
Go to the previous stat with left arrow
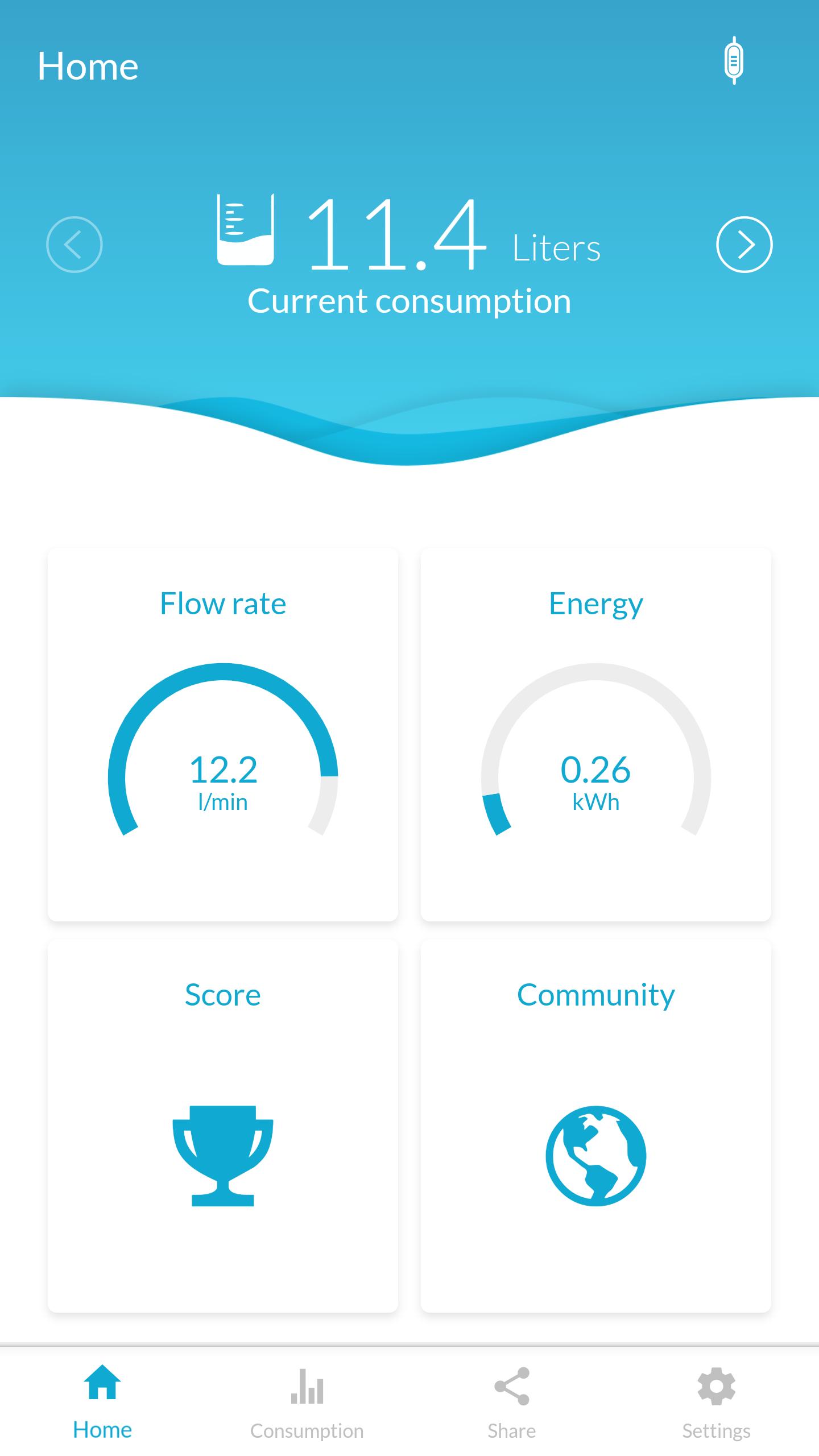tap(75, 245)
